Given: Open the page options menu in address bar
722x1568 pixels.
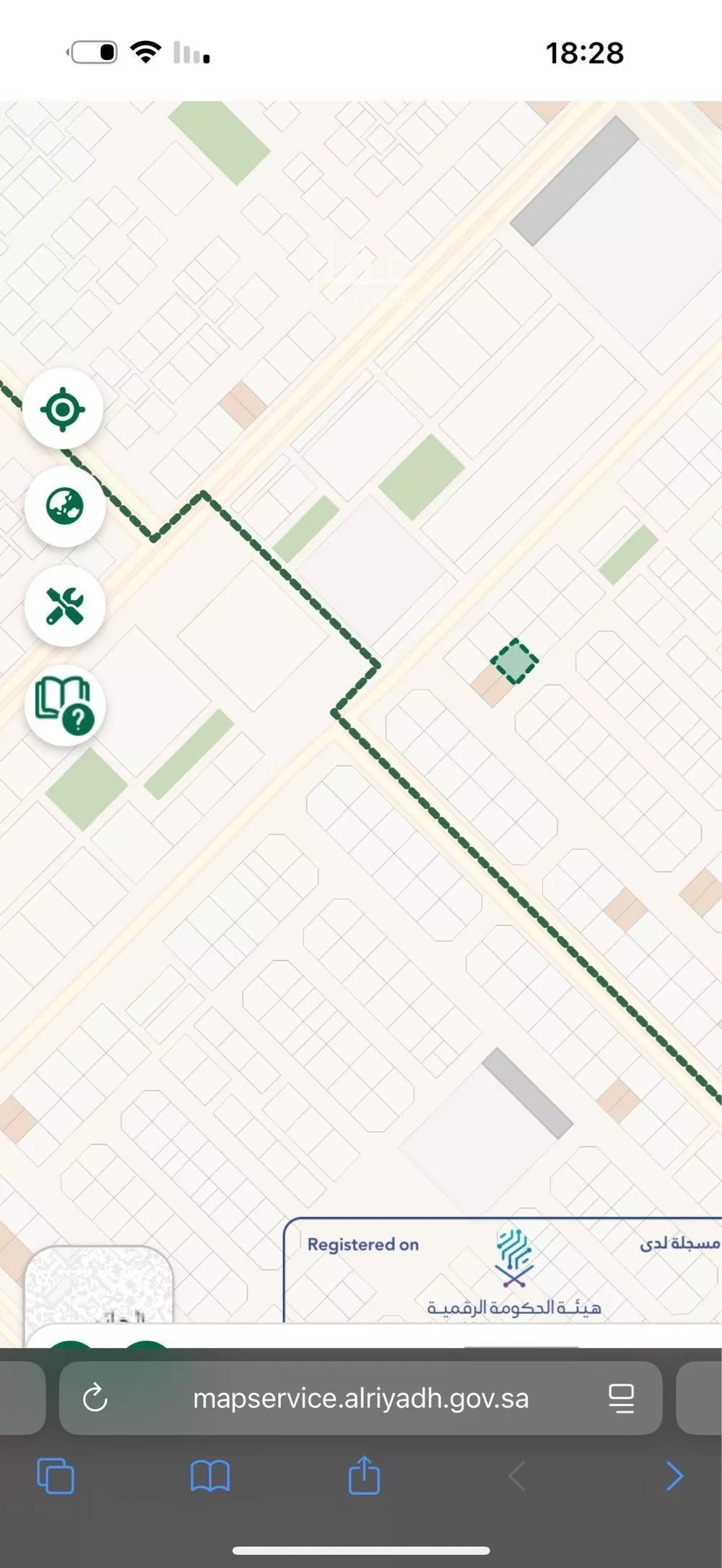Looking at the screenshot, I should (x=621, y=1398).
